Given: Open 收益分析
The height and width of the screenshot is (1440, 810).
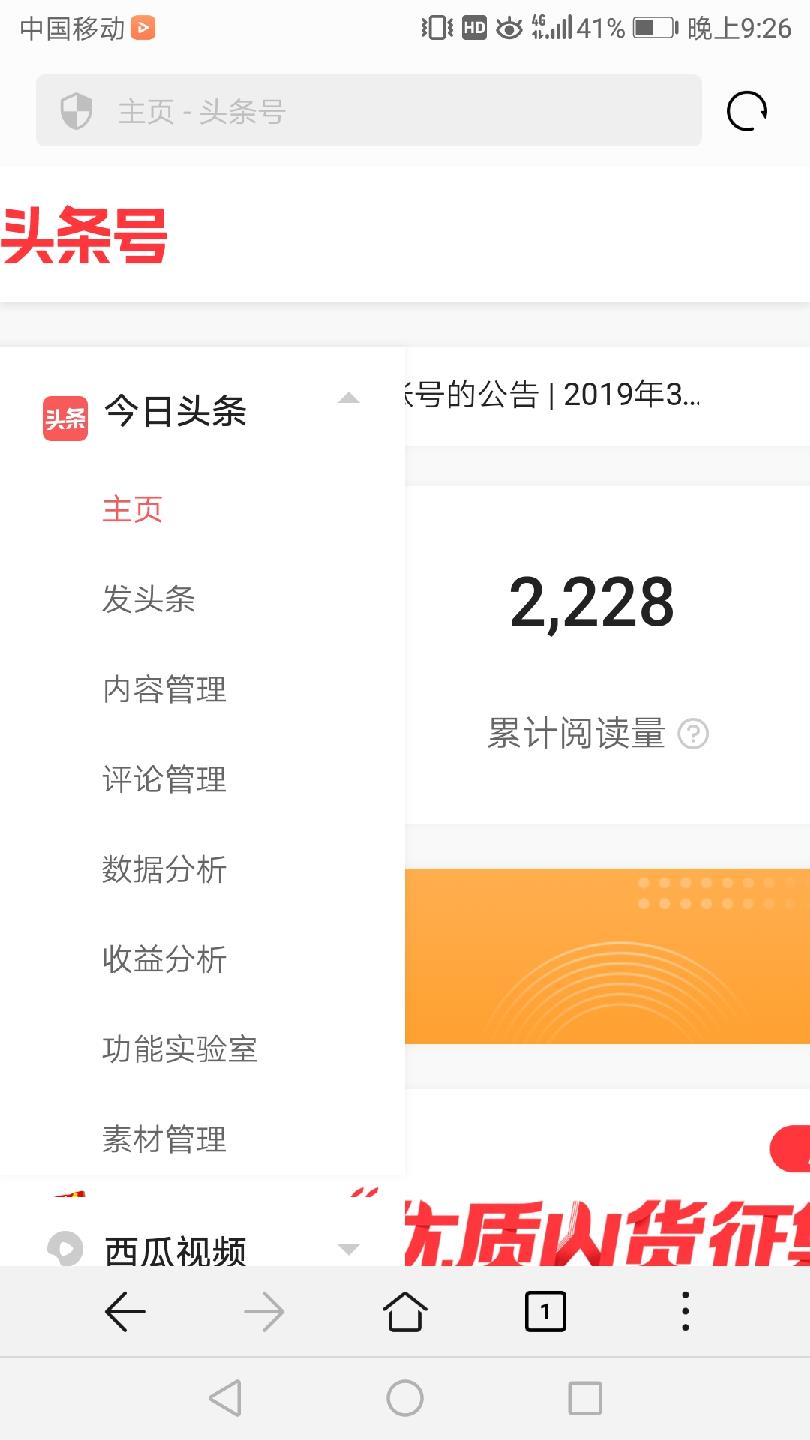Looking at the screenshot, I should tap(164, 959).
